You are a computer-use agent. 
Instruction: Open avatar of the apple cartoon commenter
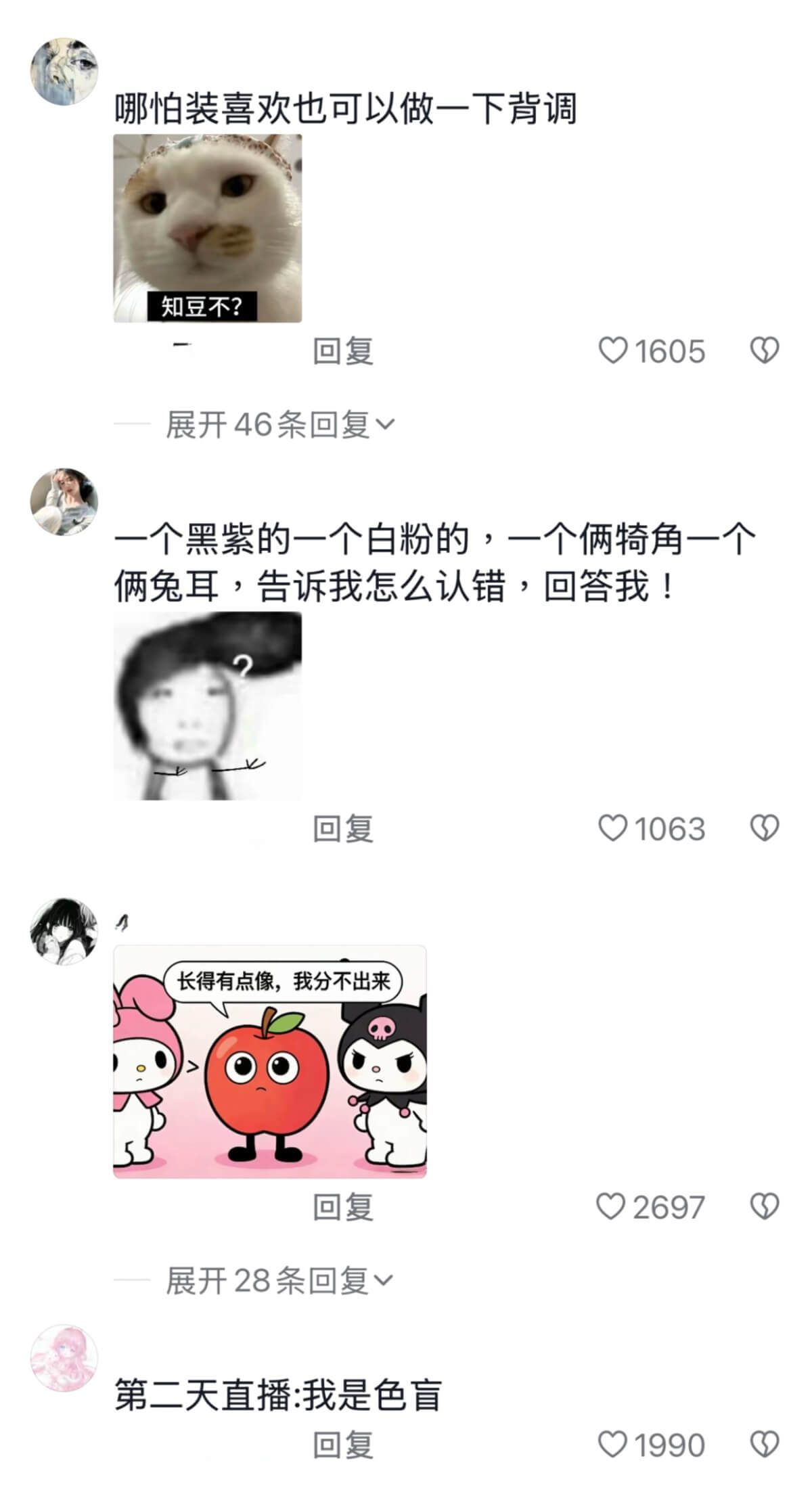pyautogui.click(x=64, y=932)
